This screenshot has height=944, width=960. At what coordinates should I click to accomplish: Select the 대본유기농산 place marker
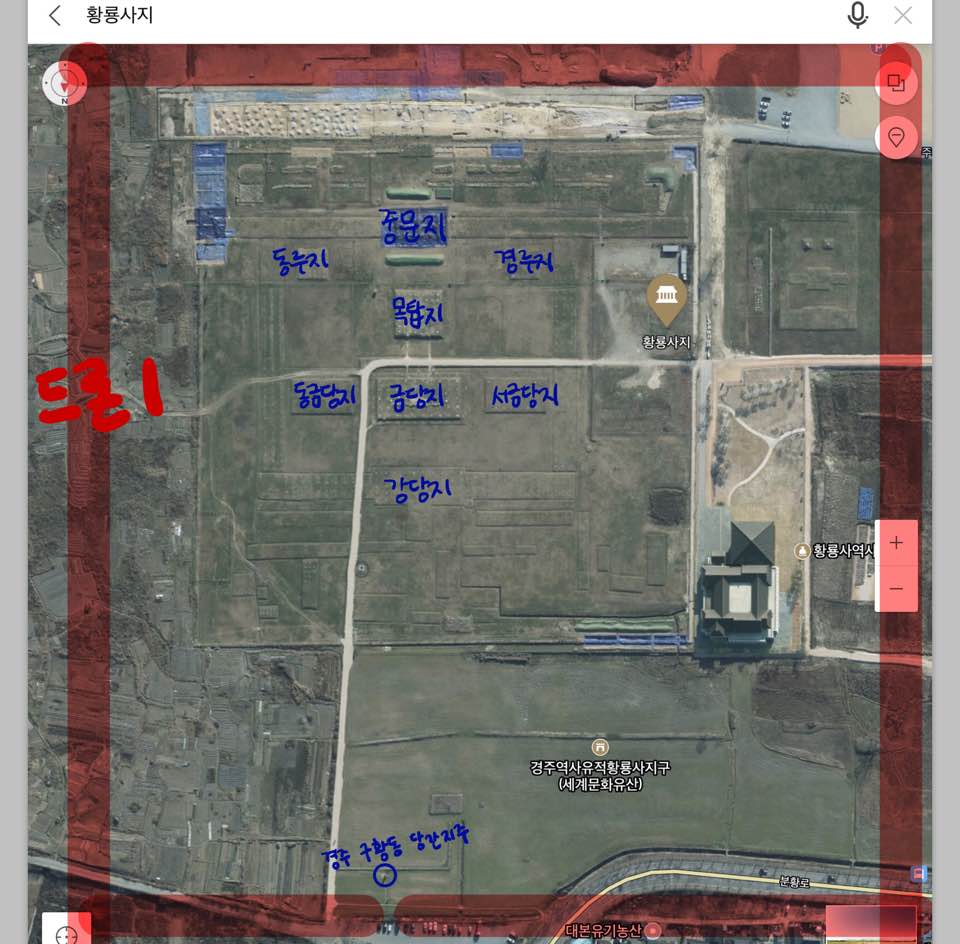[653, 931]
